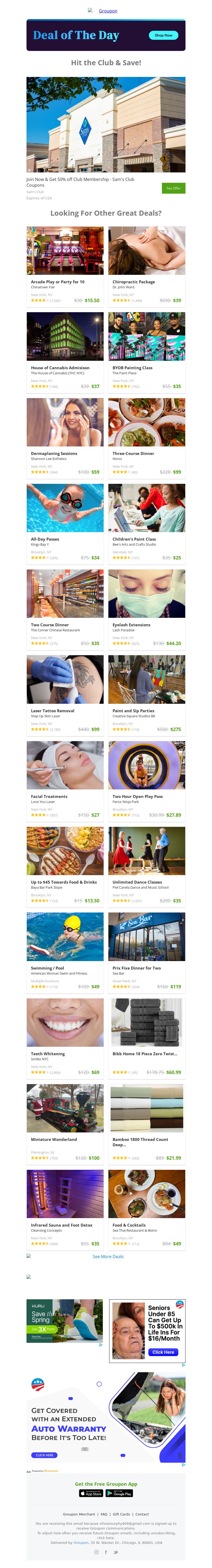212x1568 pixels.
Task: Visit the FAQ link in the footer
Action: 104,1514
